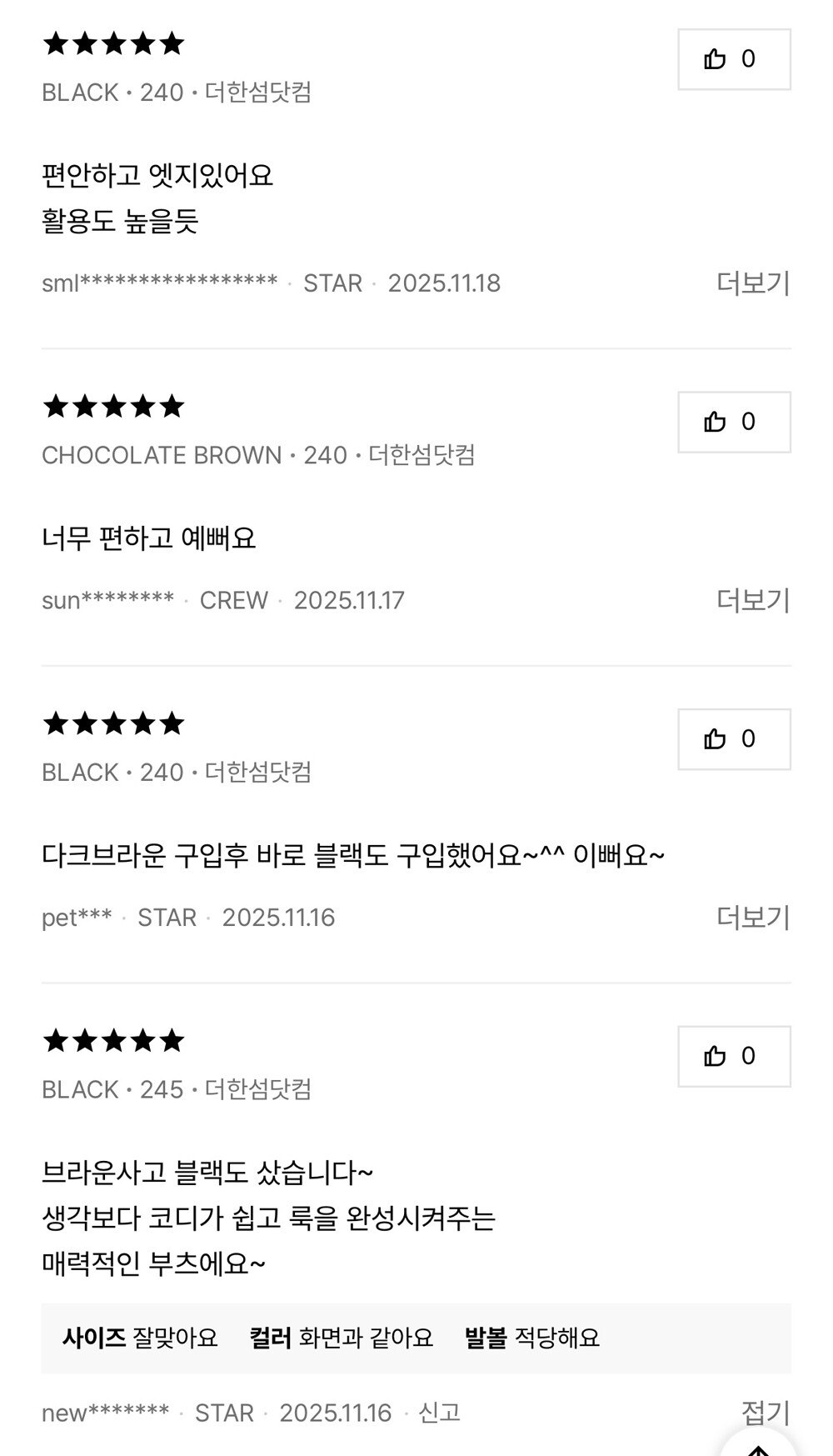Expand 더보기 on the sml review
Viewport: 833px width, 1456px height.
tap(752, 283)
